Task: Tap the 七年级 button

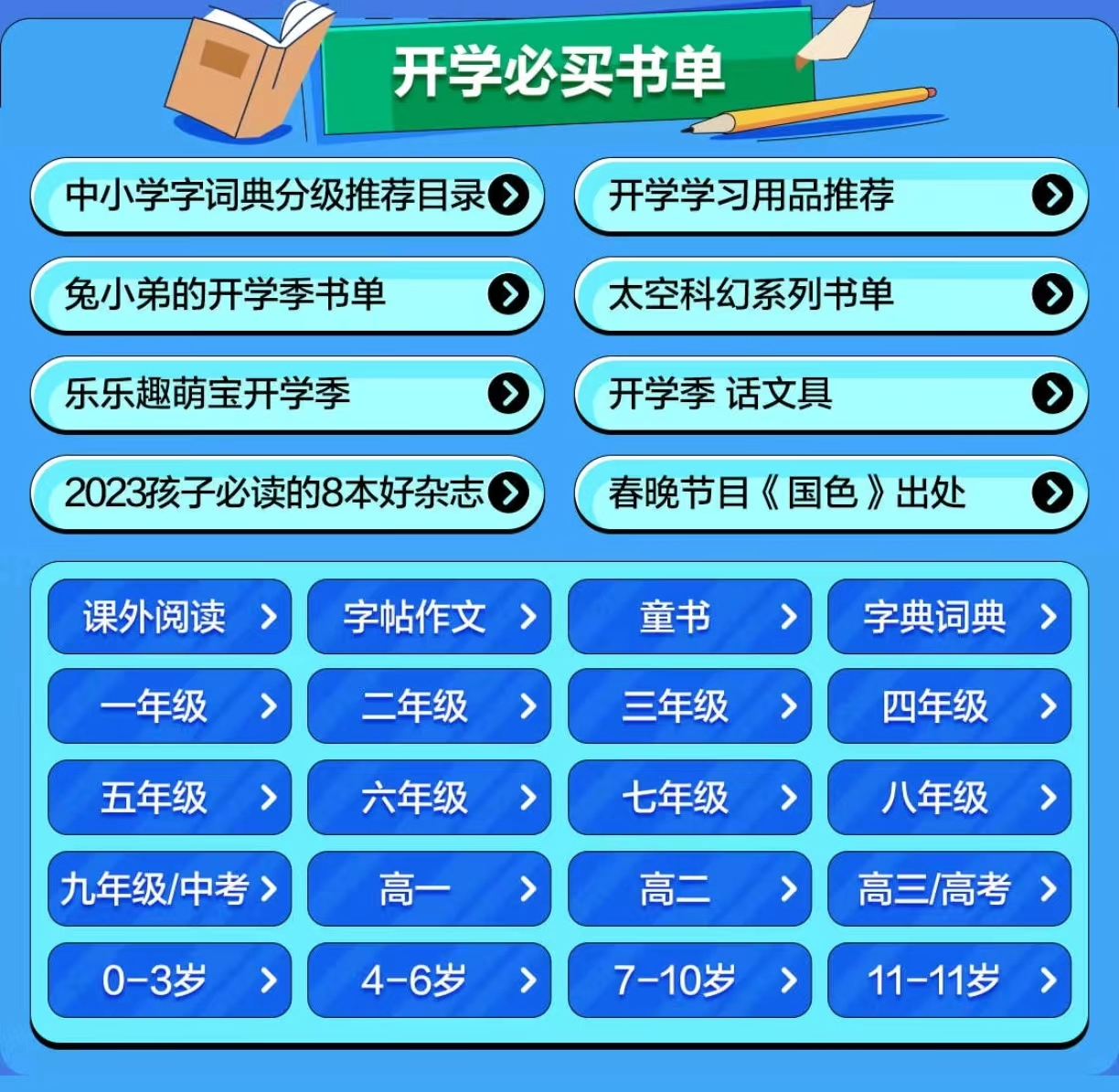Action: pos(689,797)
